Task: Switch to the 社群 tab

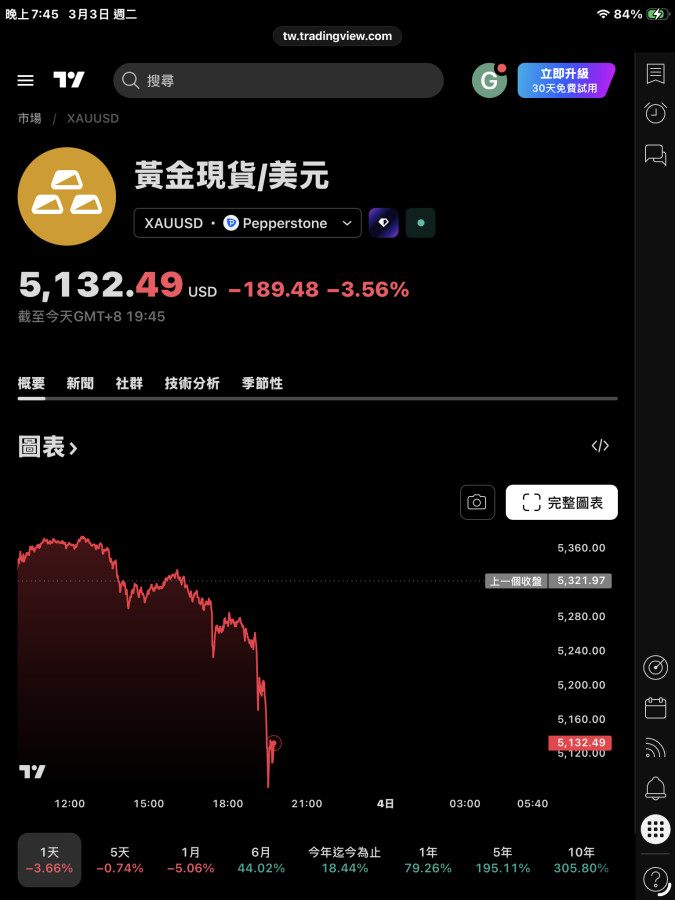Action: [x=129, y=383]
